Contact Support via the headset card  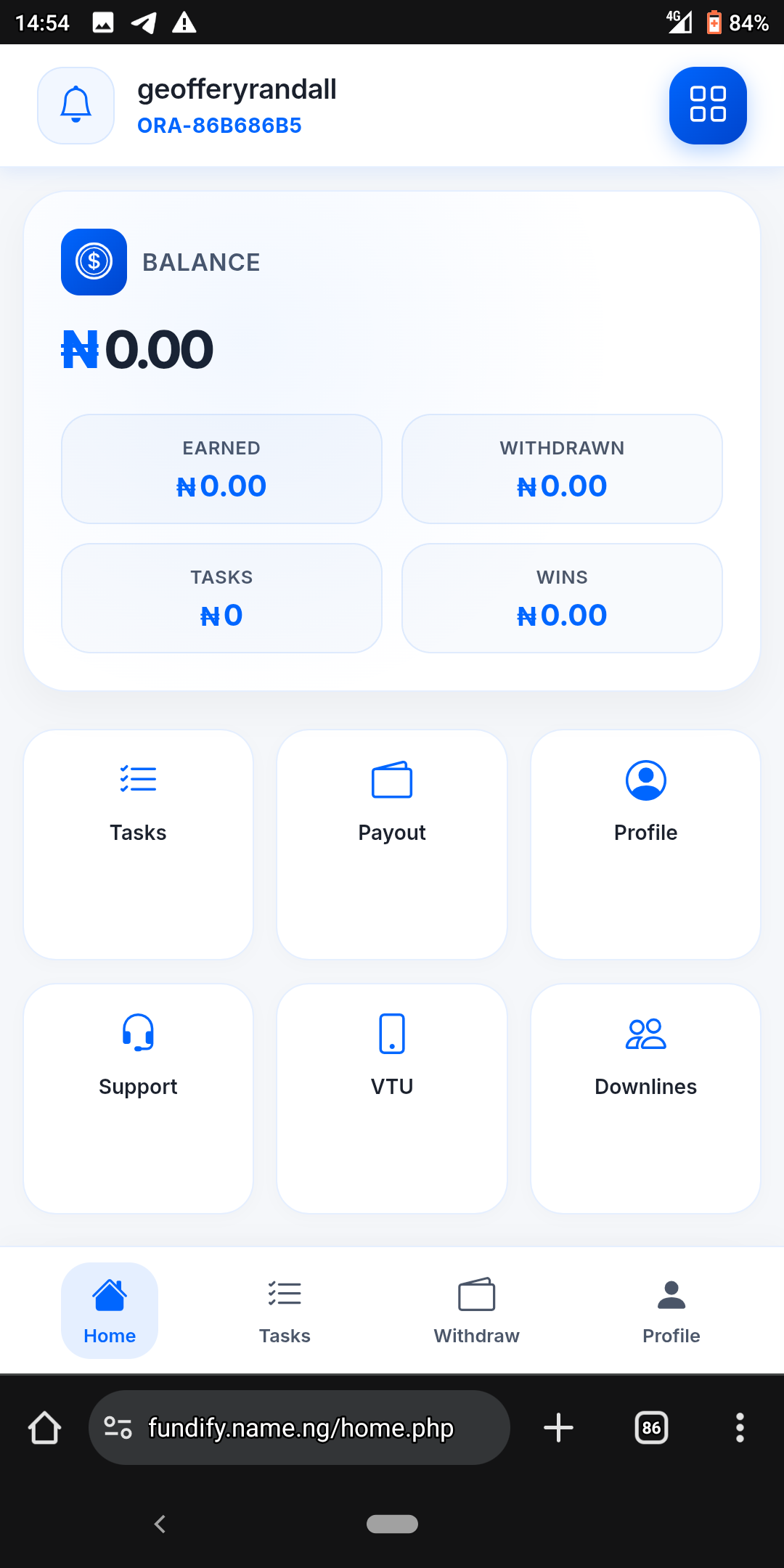click(x=138, y=1098)
